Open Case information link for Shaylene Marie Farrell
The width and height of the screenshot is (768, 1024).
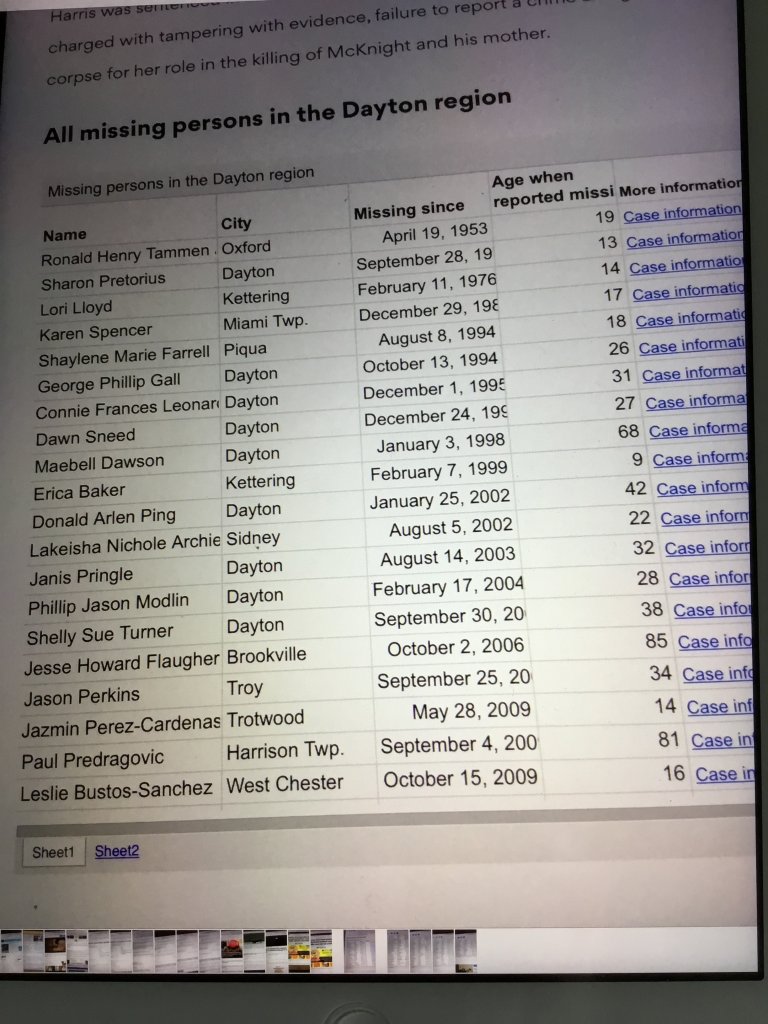(x=692, y=320)
